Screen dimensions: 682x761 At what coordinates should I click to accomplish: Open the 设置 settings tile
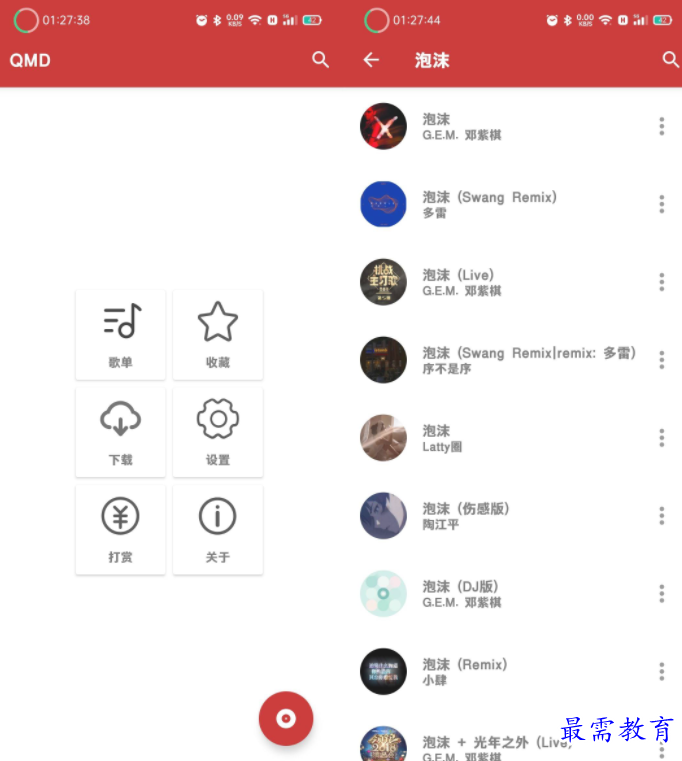click(218, 432)
